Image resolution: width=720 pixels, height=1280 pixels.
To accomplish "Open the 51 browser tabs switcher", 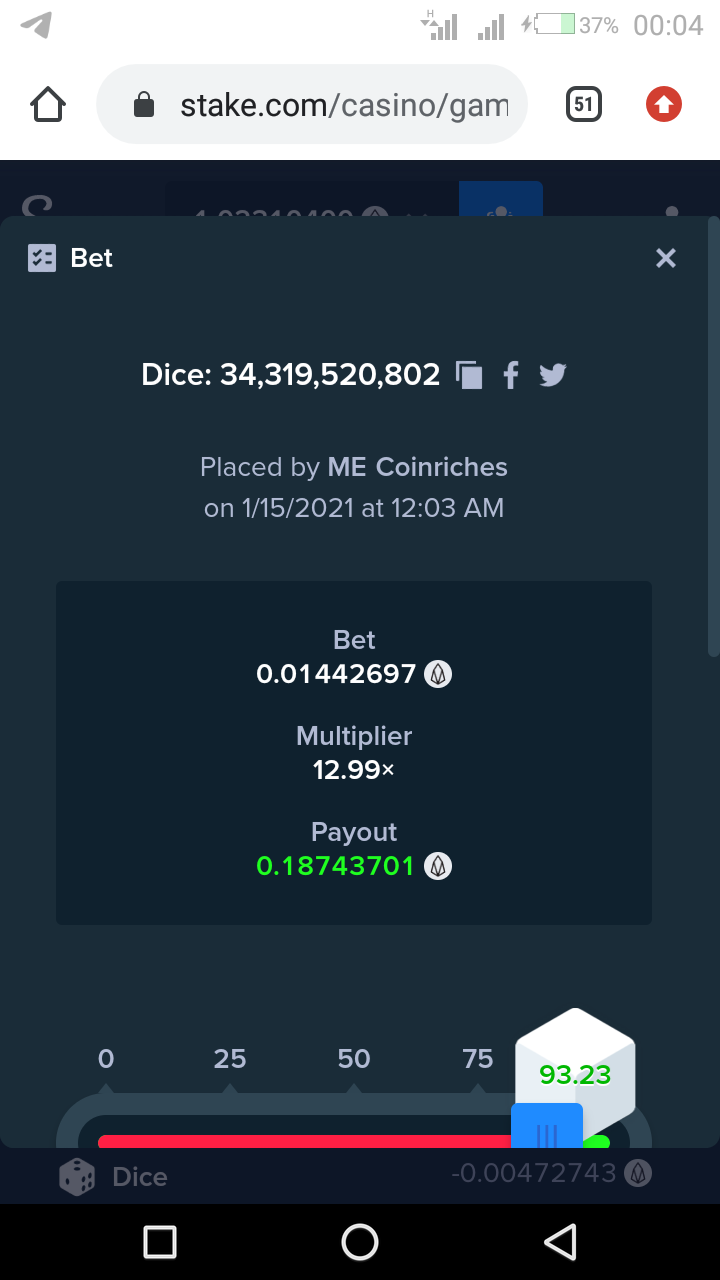I will click(x=584, y=104).
